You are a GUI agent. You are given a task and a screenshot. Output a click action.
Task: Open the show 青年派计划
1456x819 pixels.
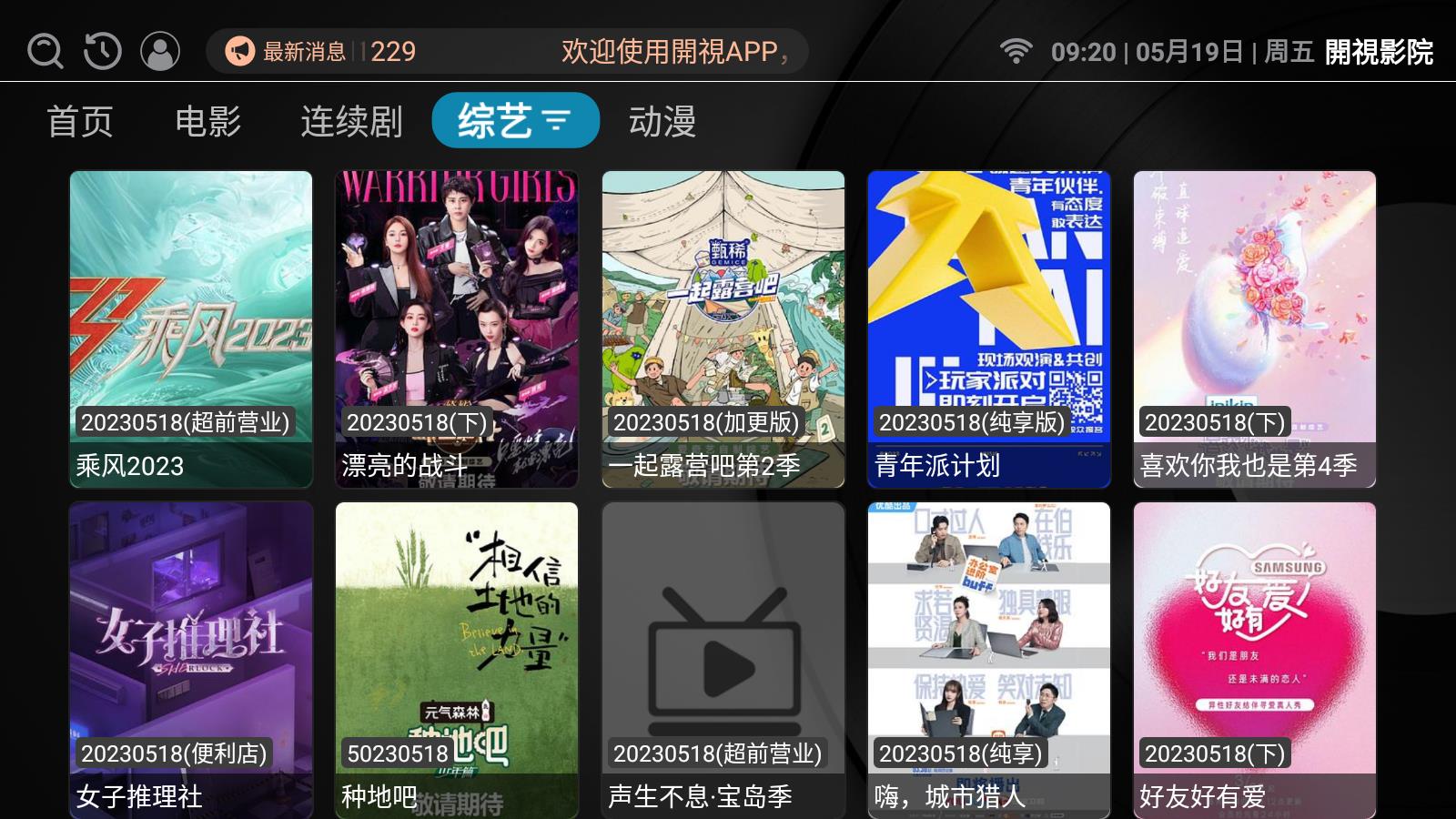(988, 329)
